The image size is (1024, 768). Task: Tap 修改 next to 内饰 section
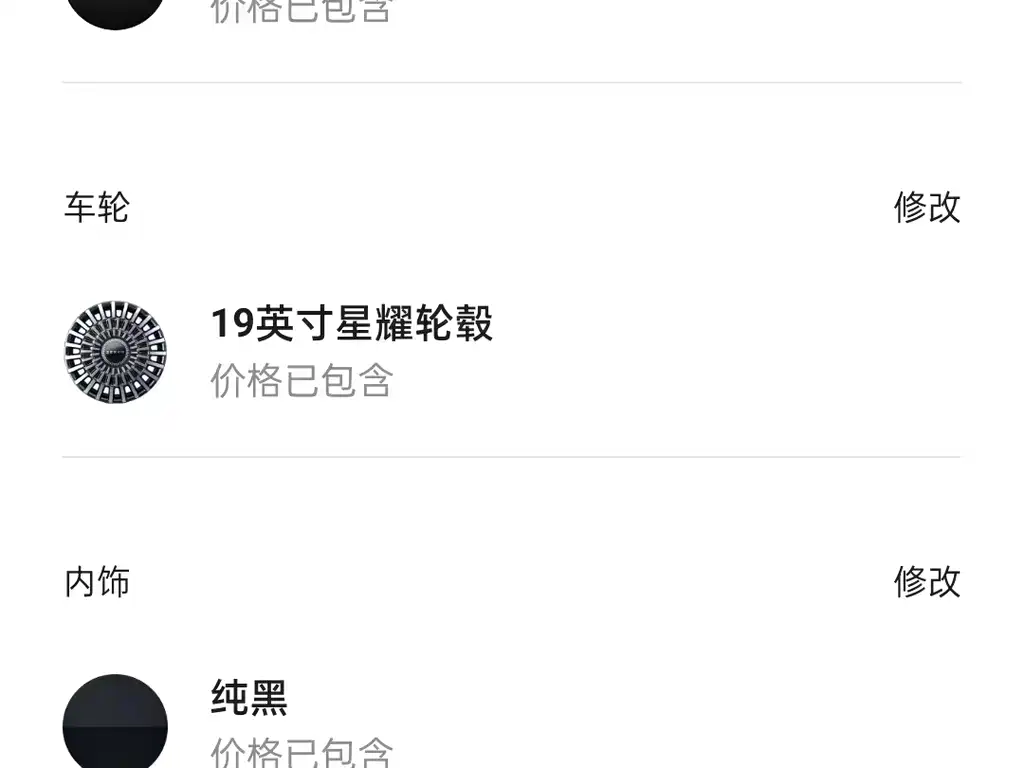(926, 582)
